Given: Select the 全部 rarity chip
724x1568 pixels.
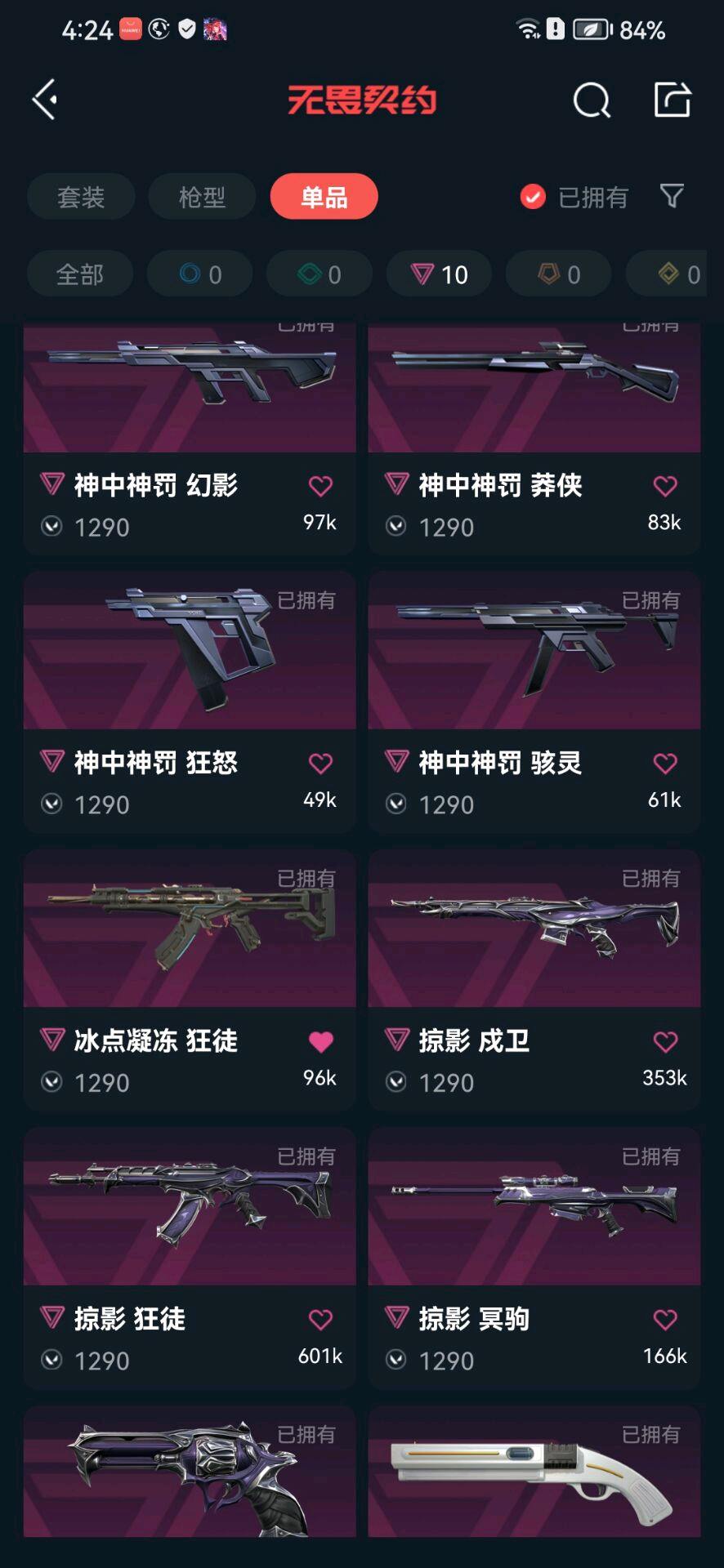Looking at the screenshot, I should click(x=80, y=274).
